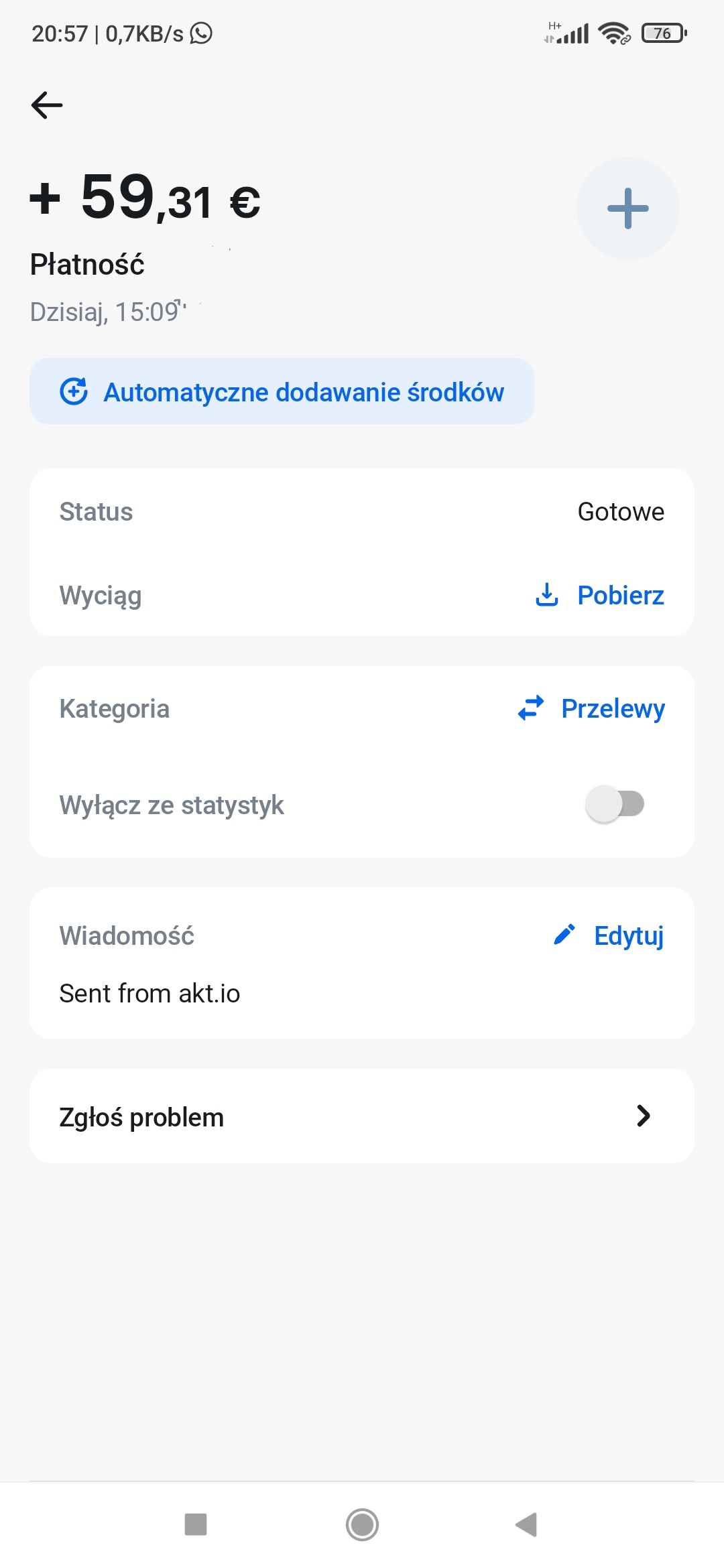Viewport: 724px width, 1568px height.
Task: Open Automatyczne dodawanie środków
Action: click(282, 391)
